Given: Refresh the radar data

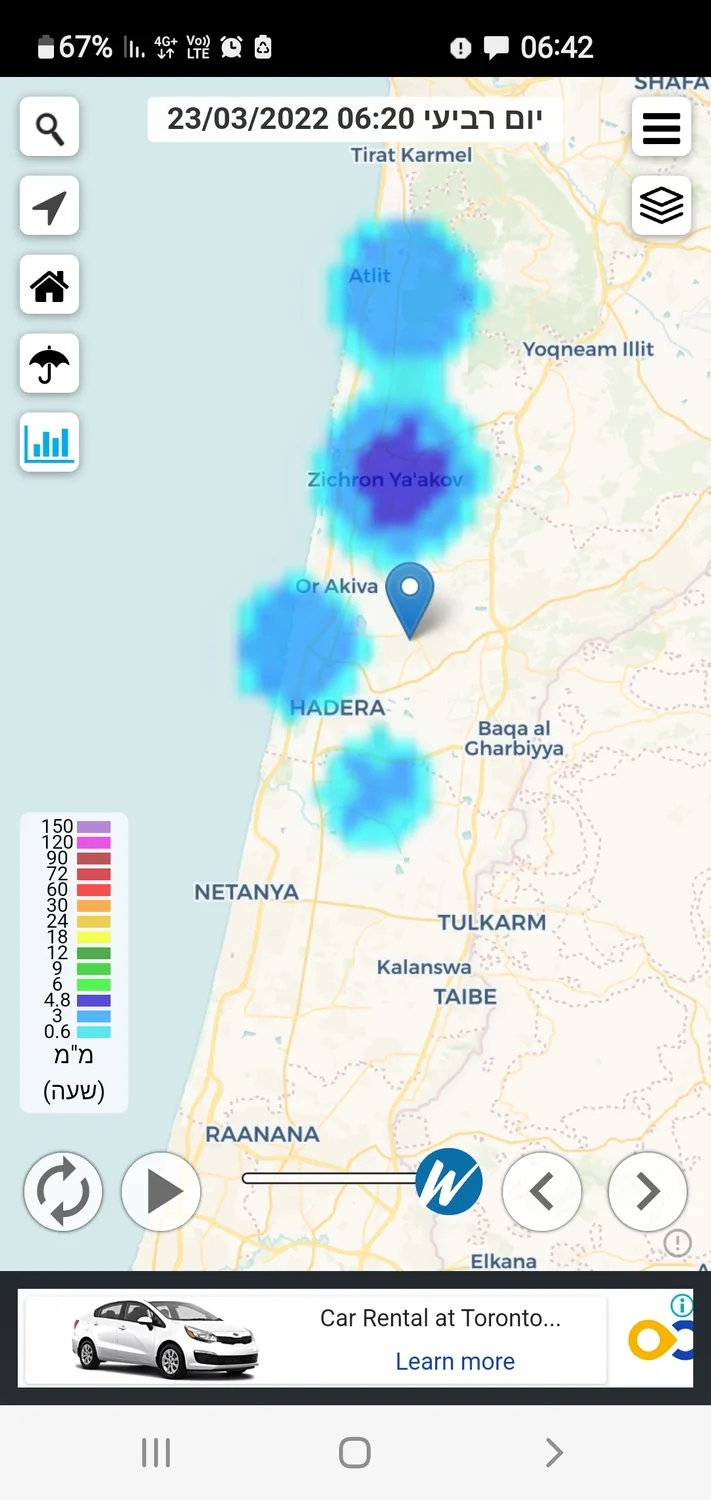Looking at the screenshot, I should (63, 1191).
